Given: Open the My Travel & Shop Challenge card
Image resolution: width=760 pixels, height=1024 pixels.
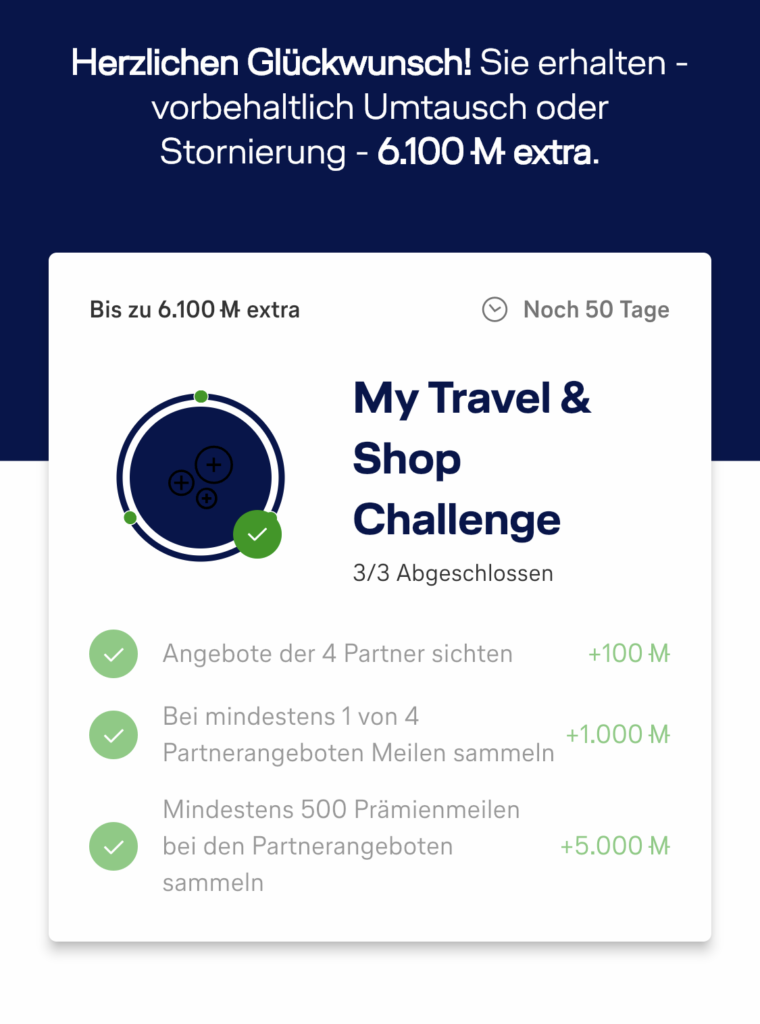Looking at the screenshot, I should pos(471,459).
